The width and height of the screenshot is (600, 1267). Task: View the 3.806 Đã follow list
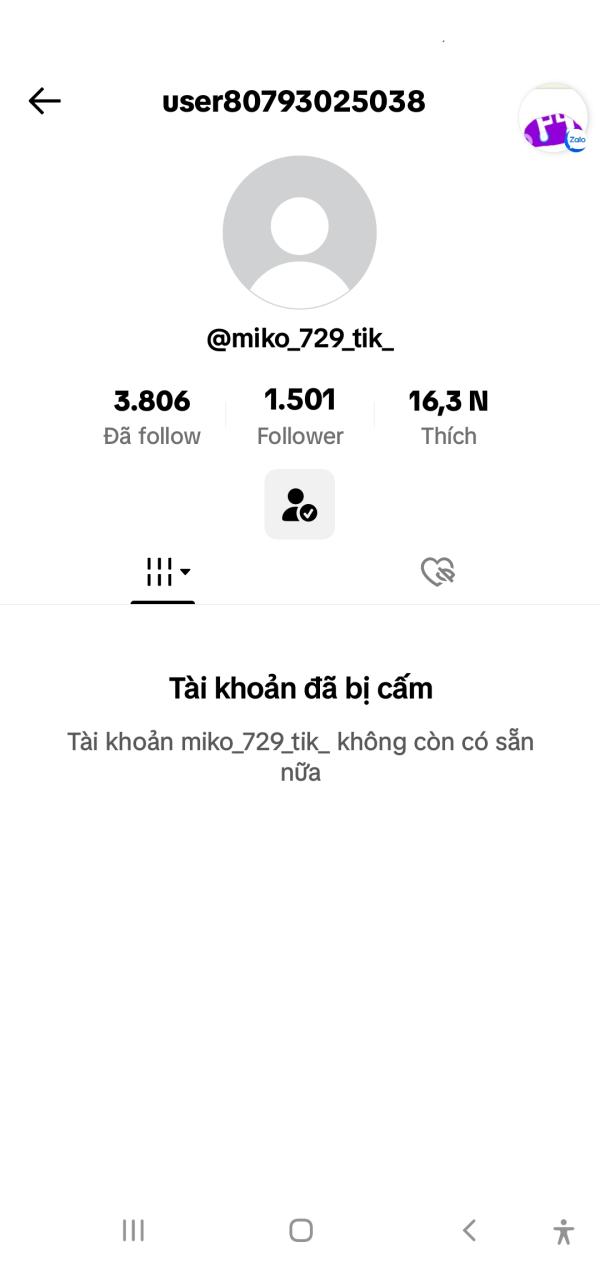[152, 417]
